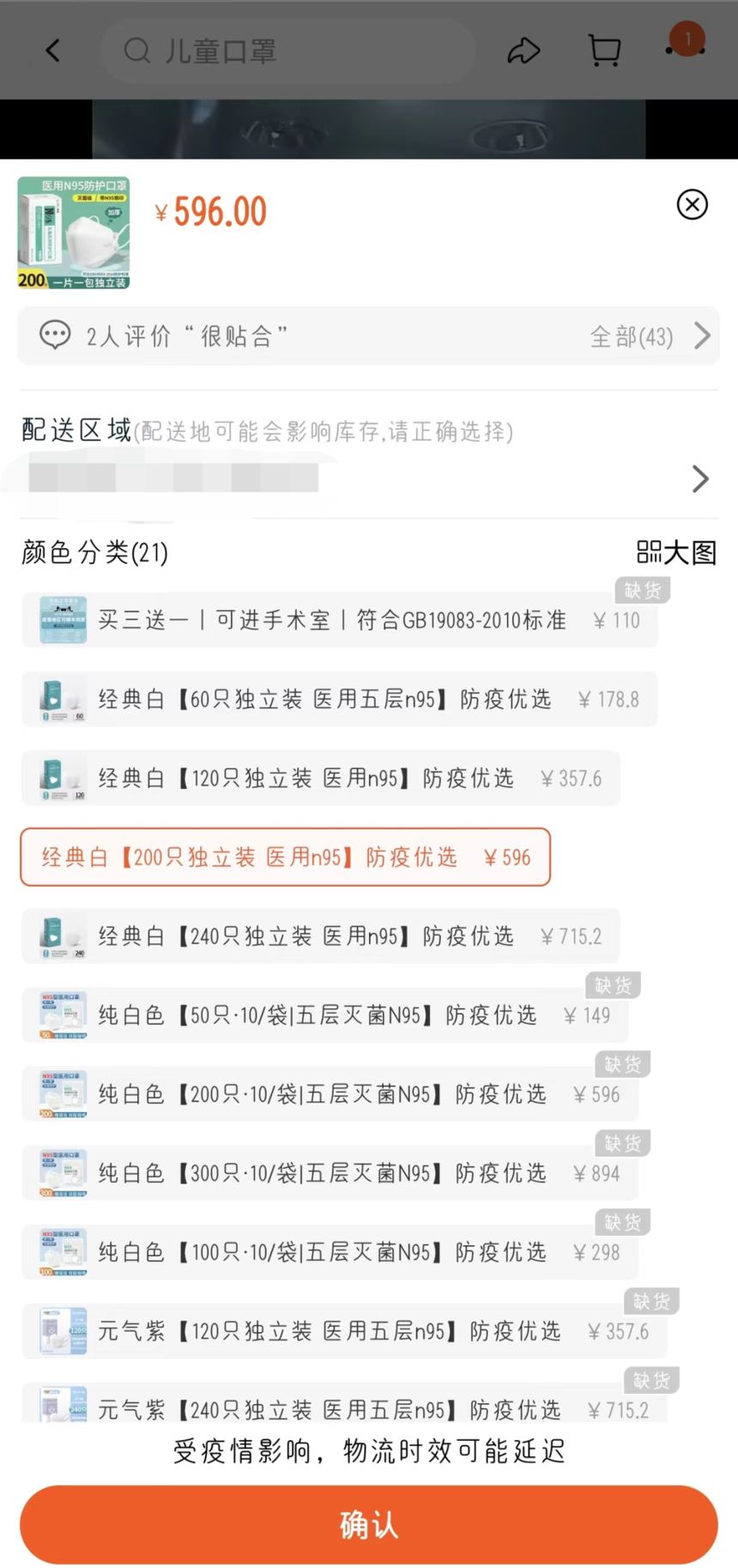Share this product
The height and width of the screenshot is (1568, 738).
tap(523, 51)
